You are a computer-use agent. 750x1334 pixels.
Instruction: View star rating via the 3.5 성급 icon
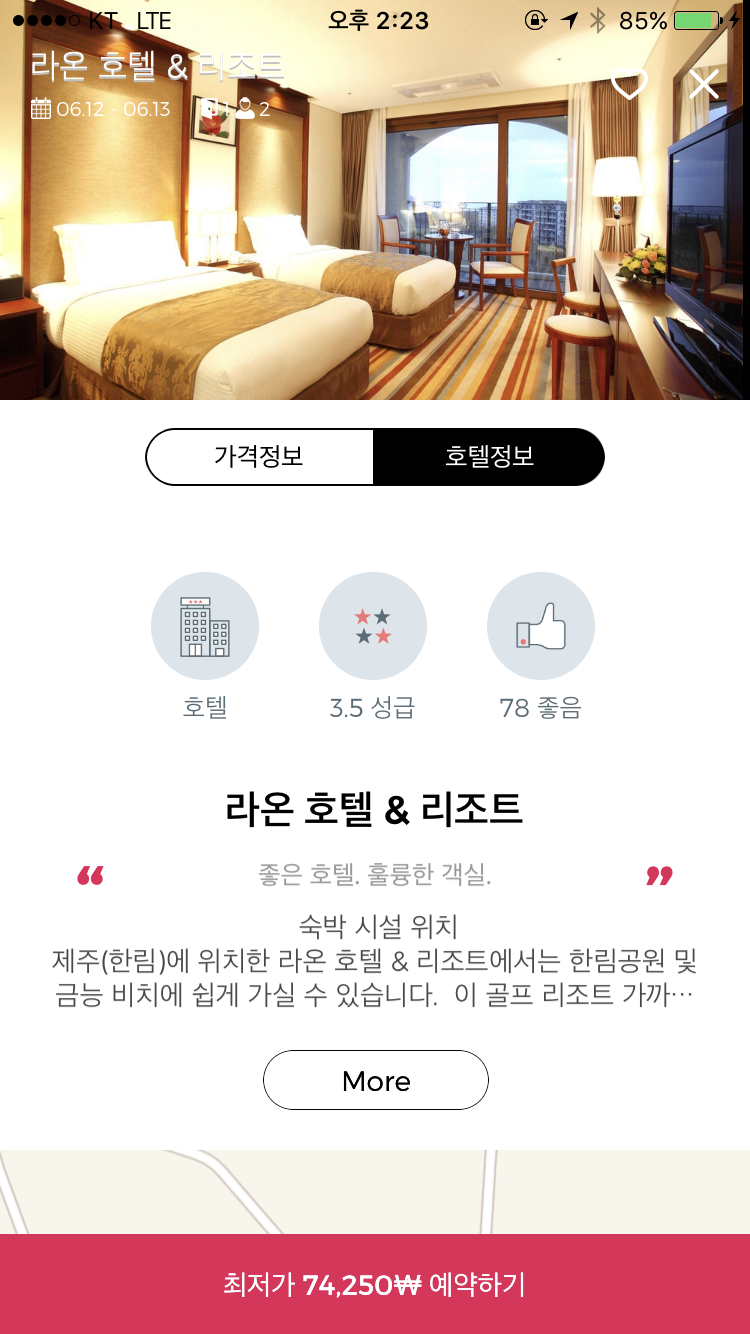(x=373, y=626)
